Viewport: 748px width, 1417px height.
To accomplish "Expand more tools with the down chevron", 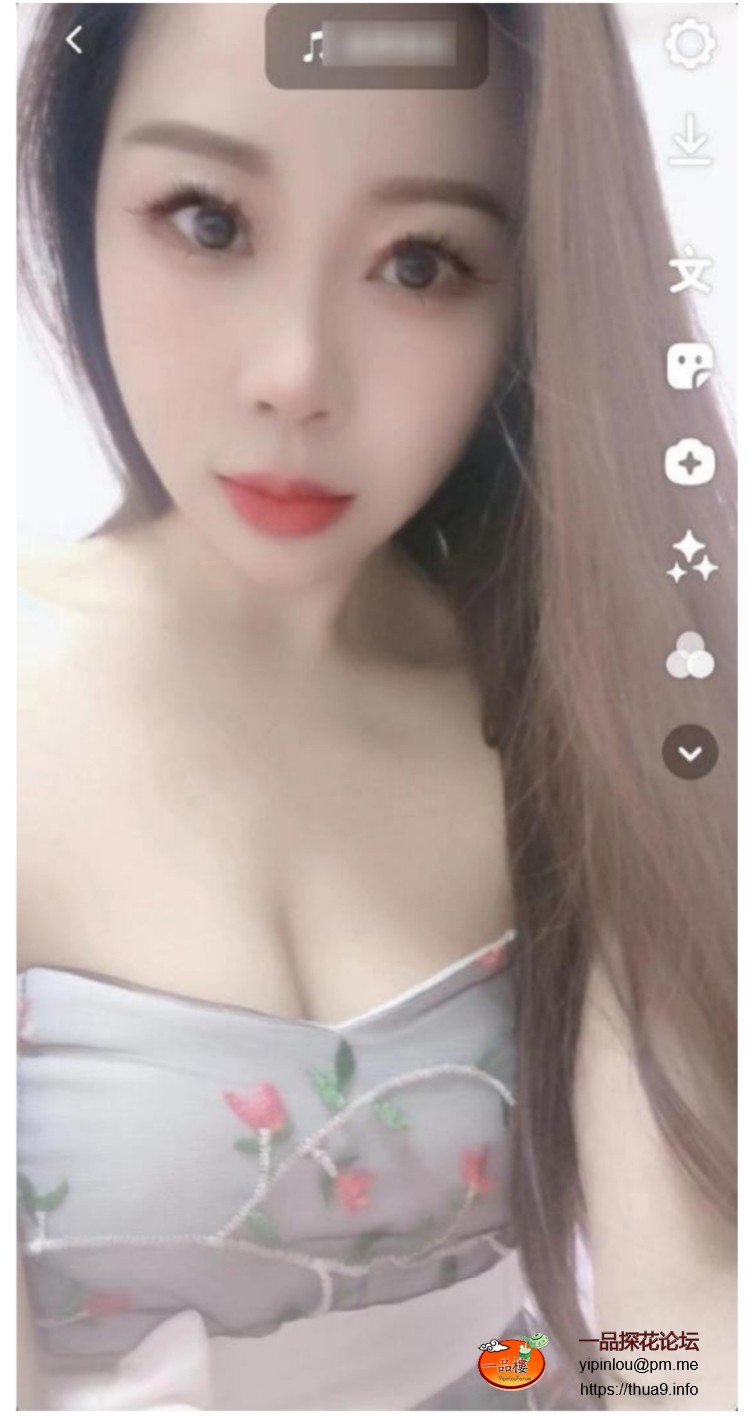I will click(690, 752).
